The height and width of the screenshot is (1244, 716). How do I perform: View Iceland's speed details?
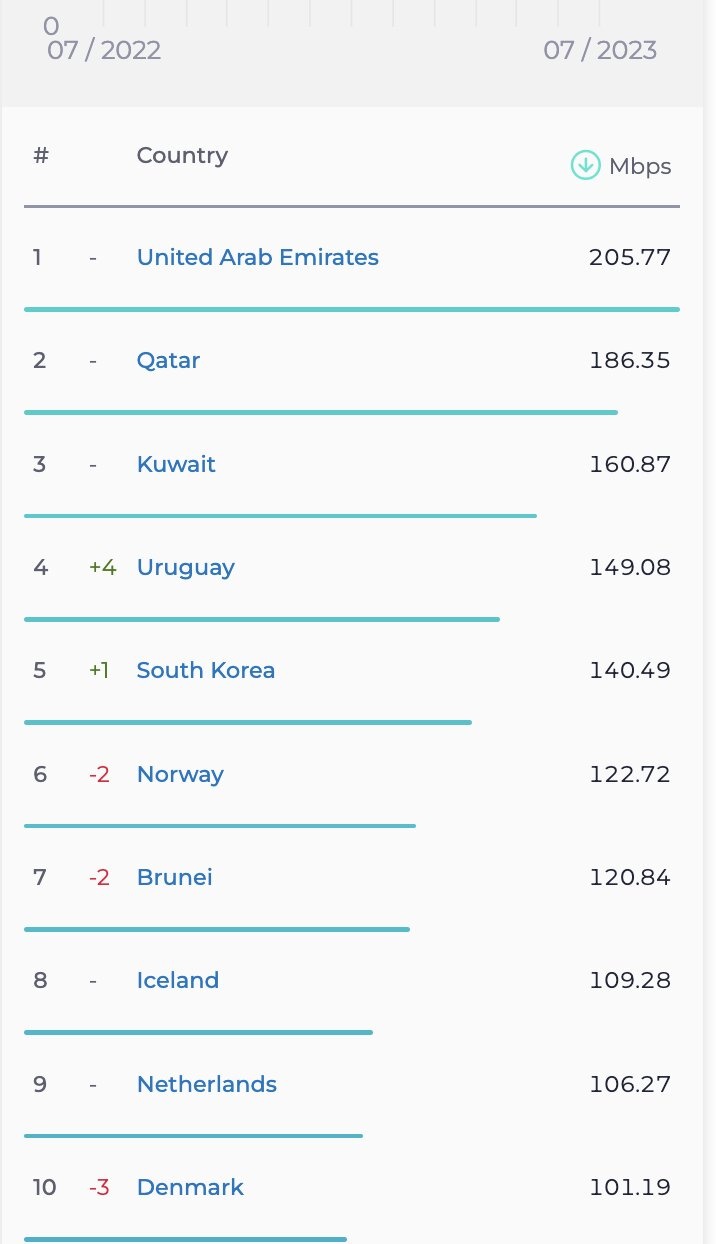(x=177, y=980)
